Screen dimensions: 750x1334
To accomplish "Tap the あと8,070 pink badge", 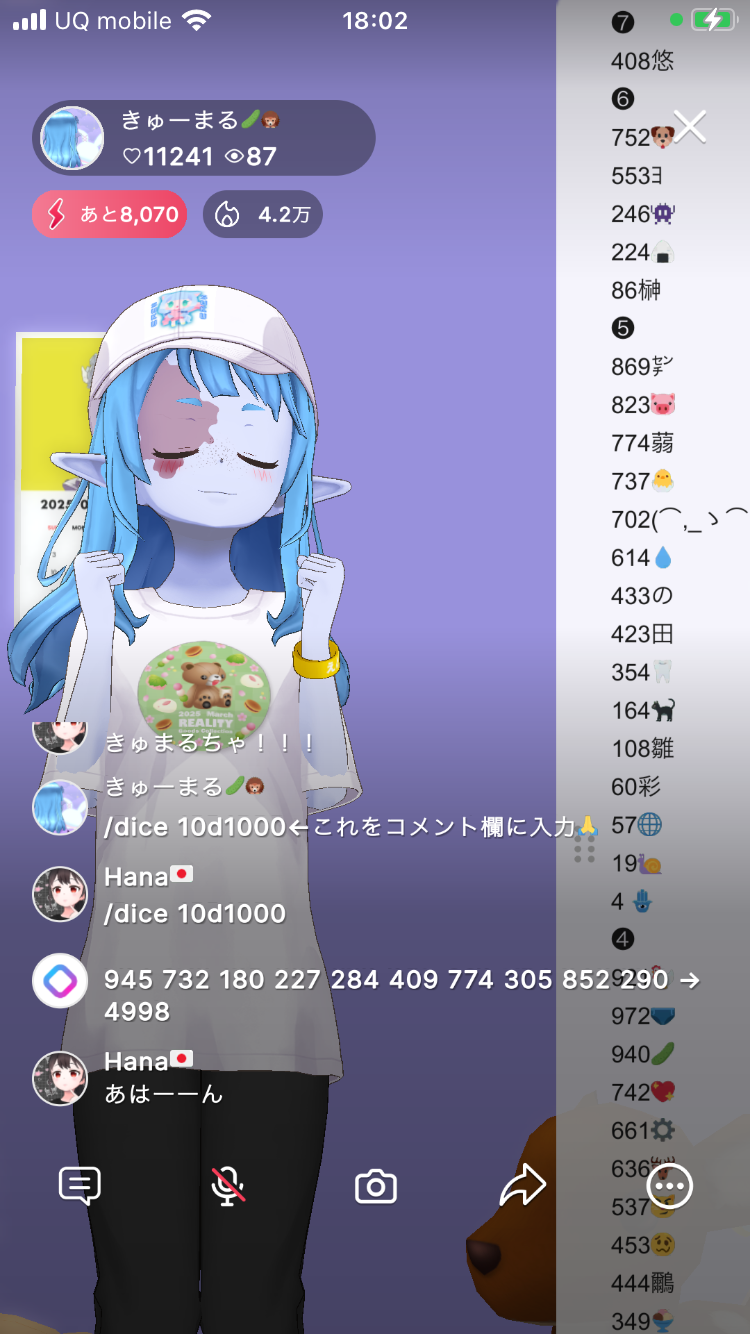I will (x=110, y=214).
